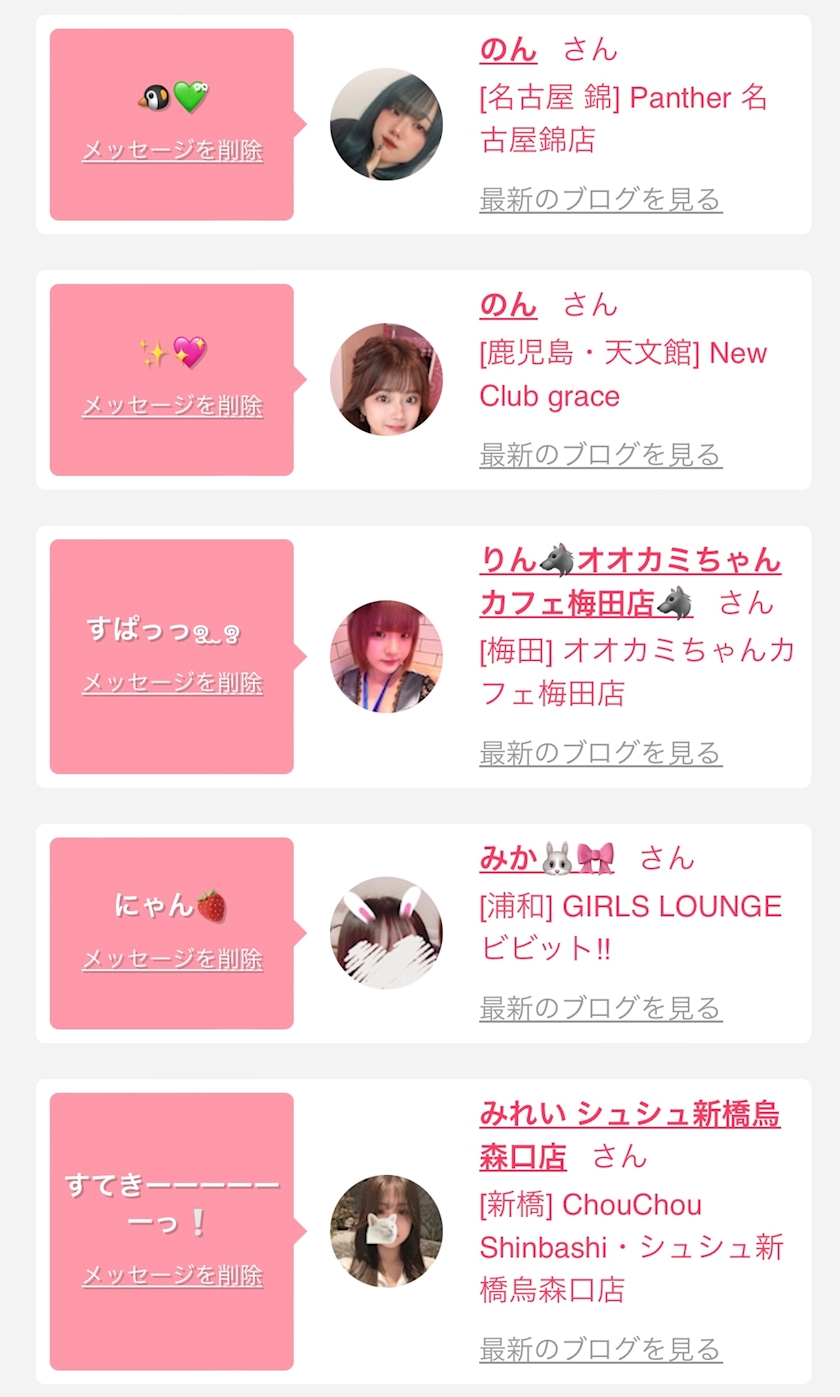The width and height of the screenshot is (840, 1397).
Task: Read みれい's latest blog
Action: [600, 1349]
